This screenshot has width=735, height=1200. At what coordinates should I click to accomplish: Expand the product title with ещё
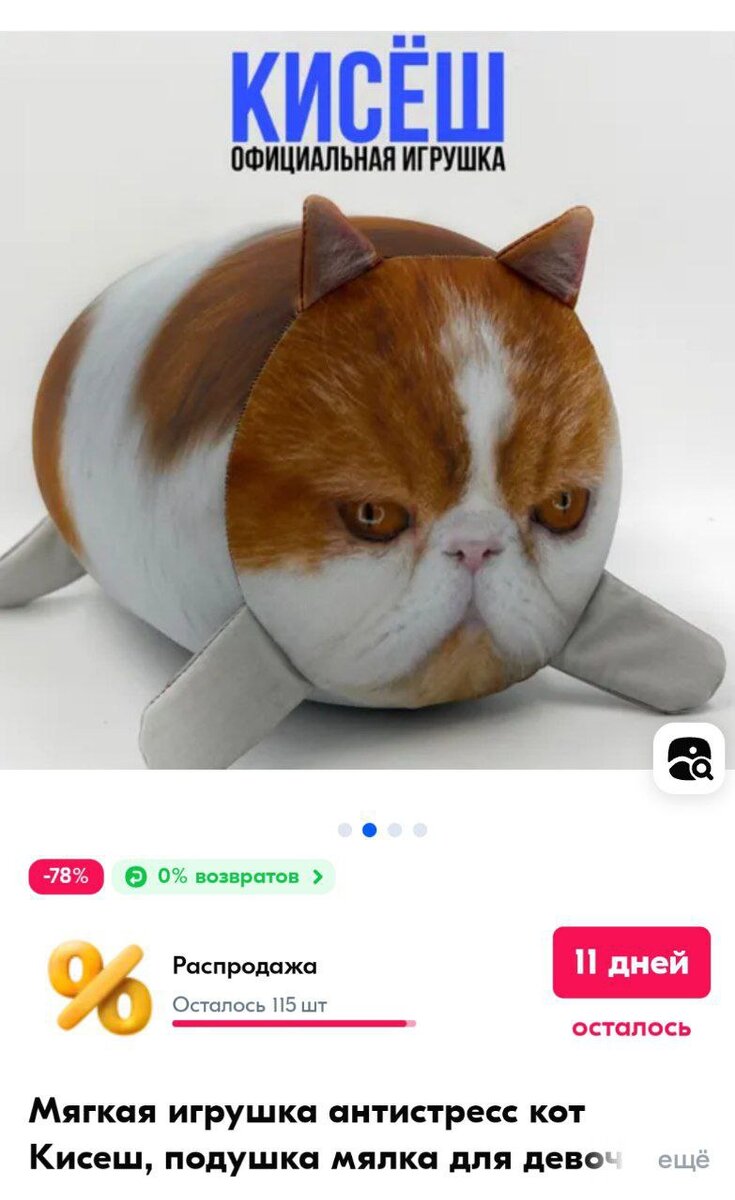683,1160
